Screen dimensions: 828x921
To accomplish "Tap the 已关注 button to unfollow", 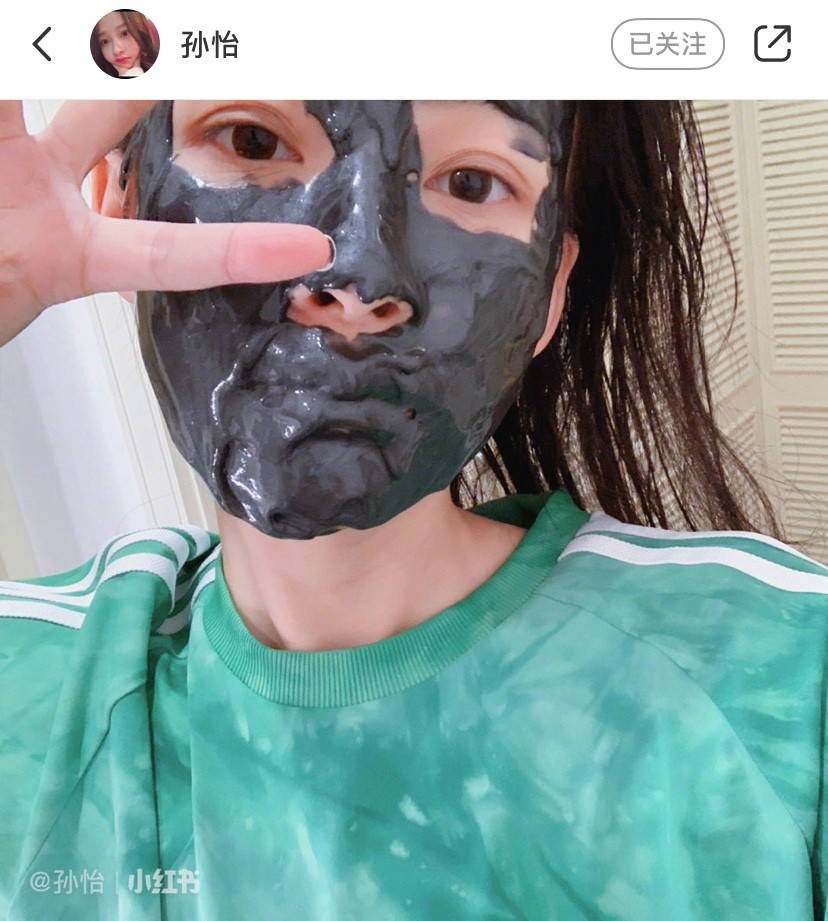I will [667, 44].
